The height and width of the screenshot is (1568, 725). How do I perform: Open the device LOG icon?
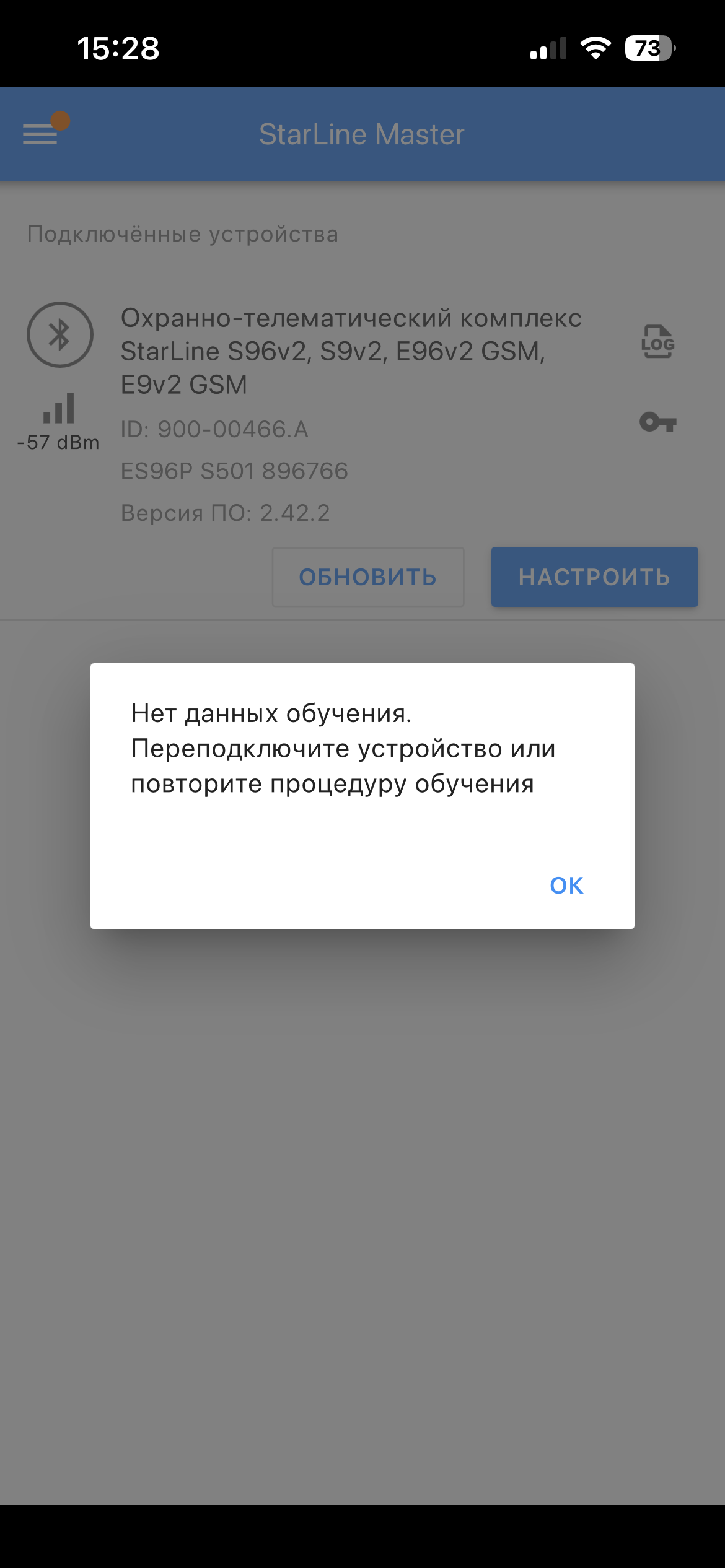[657, 342]
